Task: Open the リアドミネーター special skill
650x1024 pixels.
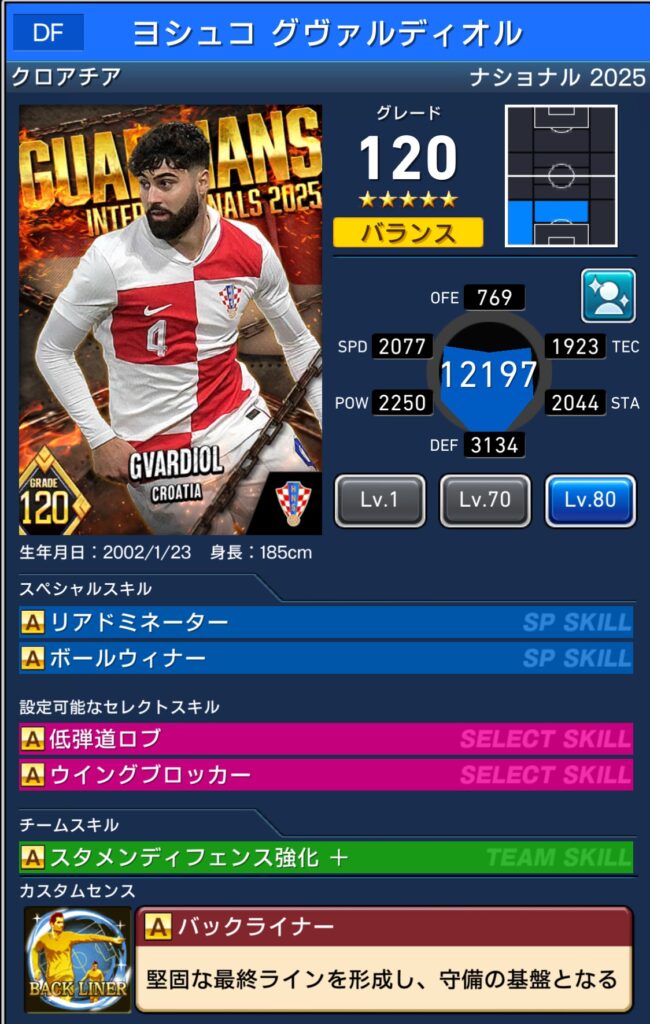Action: [x=326, y=623]
